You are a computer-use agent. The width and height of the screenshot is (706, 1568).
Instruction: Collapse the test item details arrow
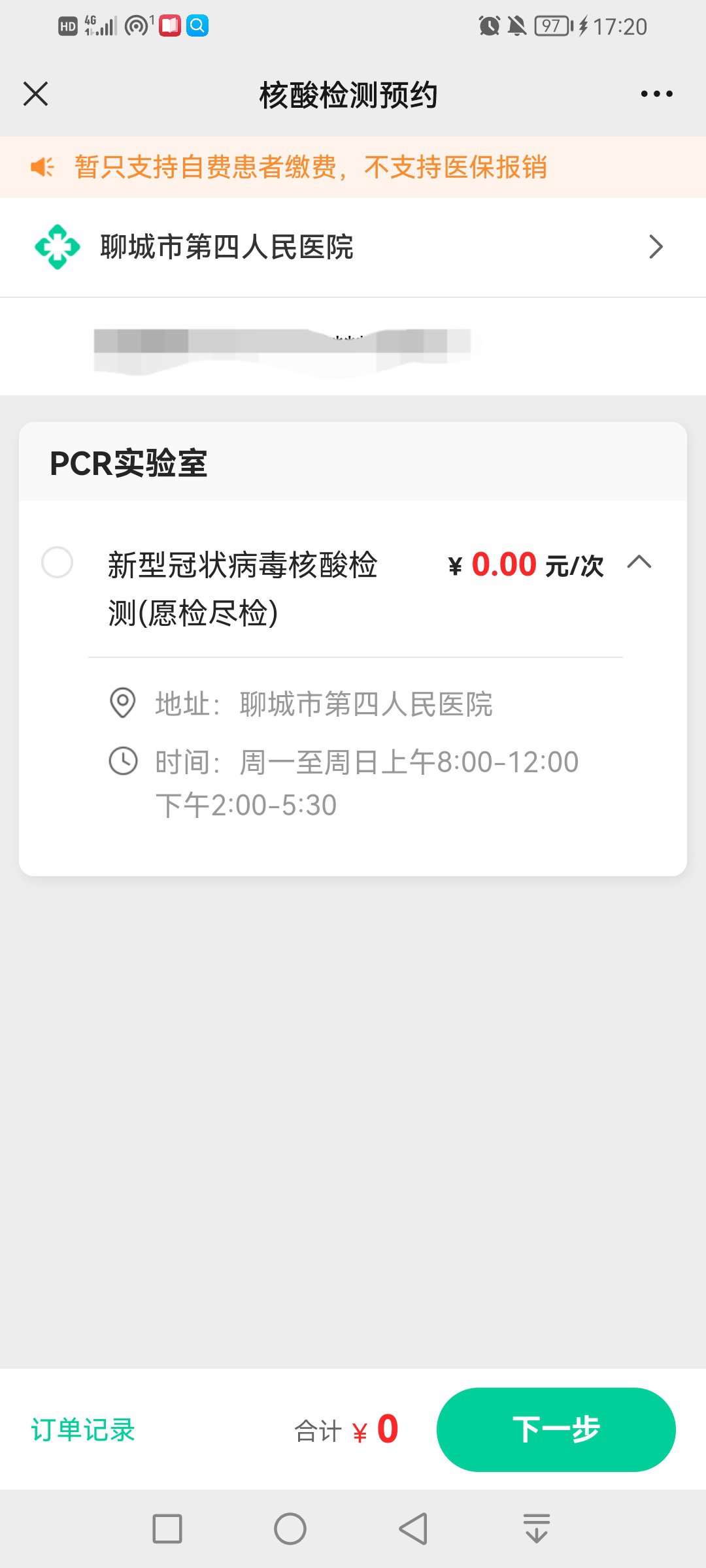click(x=639, y=563)
